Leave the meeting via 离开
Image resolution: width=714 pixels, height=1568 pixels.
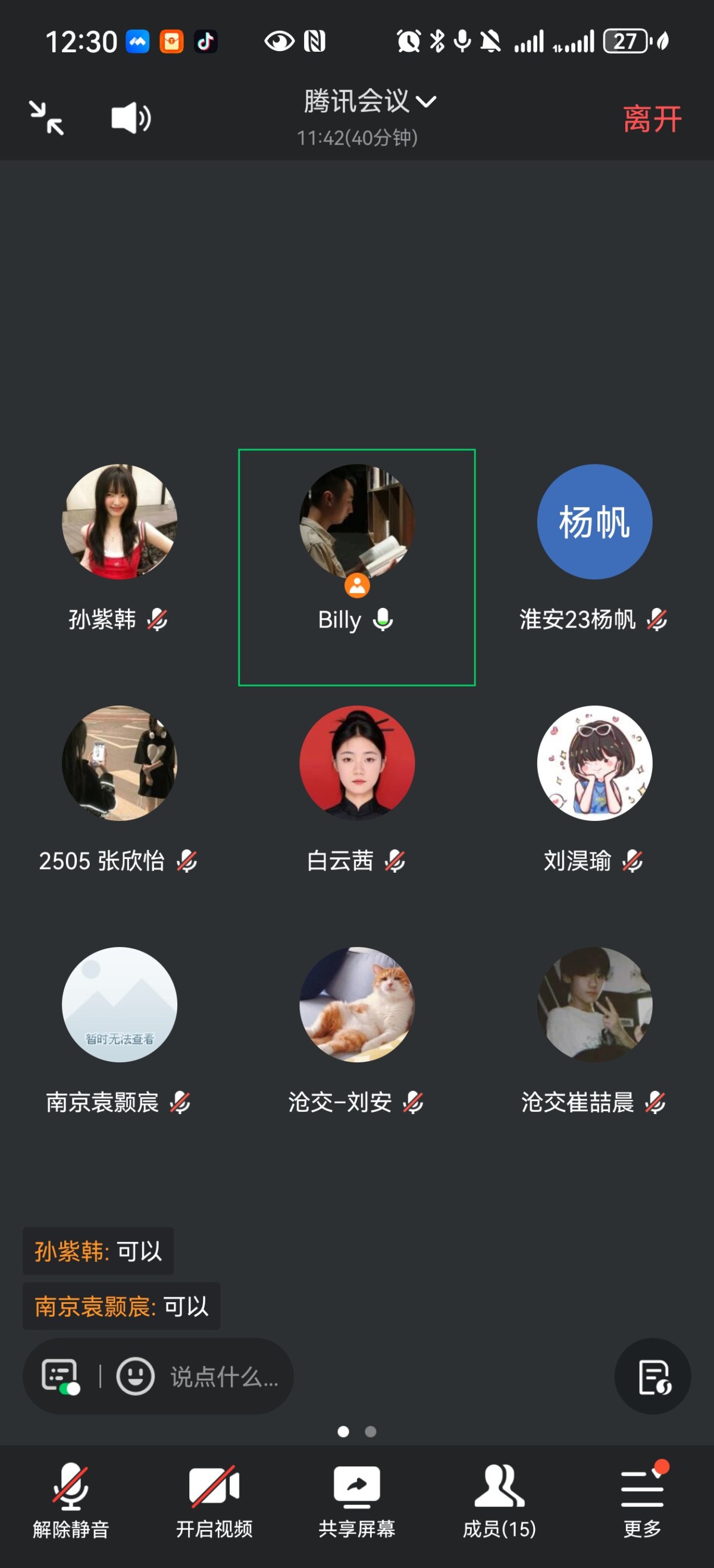click(x=652, y=119)
